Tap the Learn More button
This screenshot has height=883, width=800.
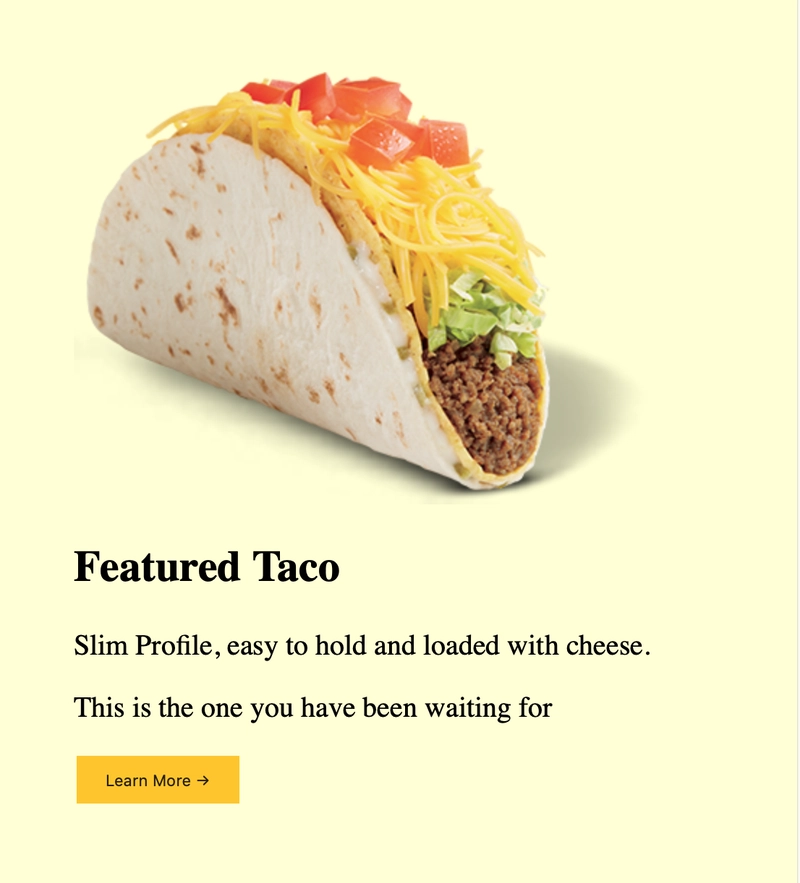158,780
